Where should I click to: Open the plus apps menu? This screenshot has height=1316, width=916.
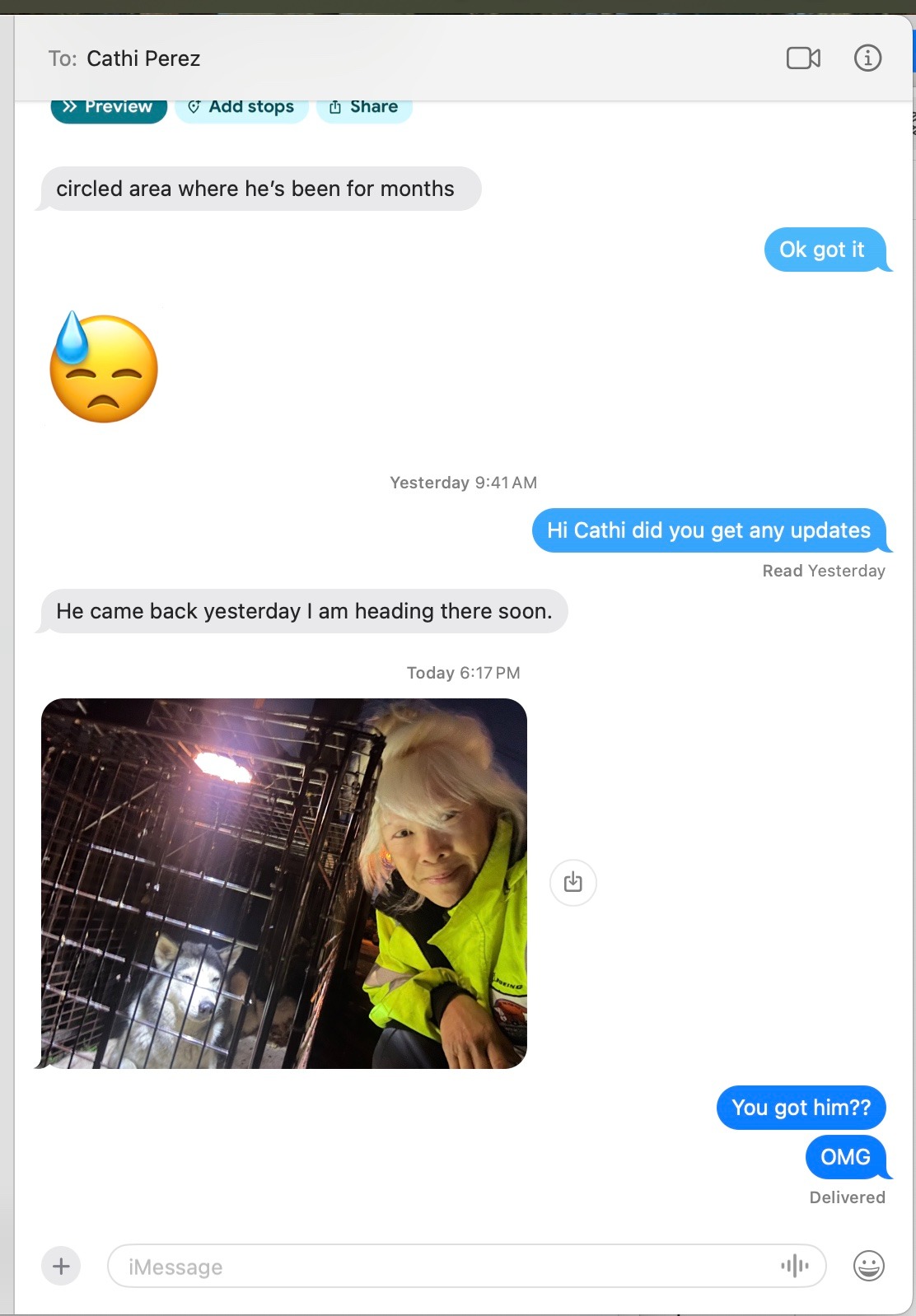[61, 1266]
